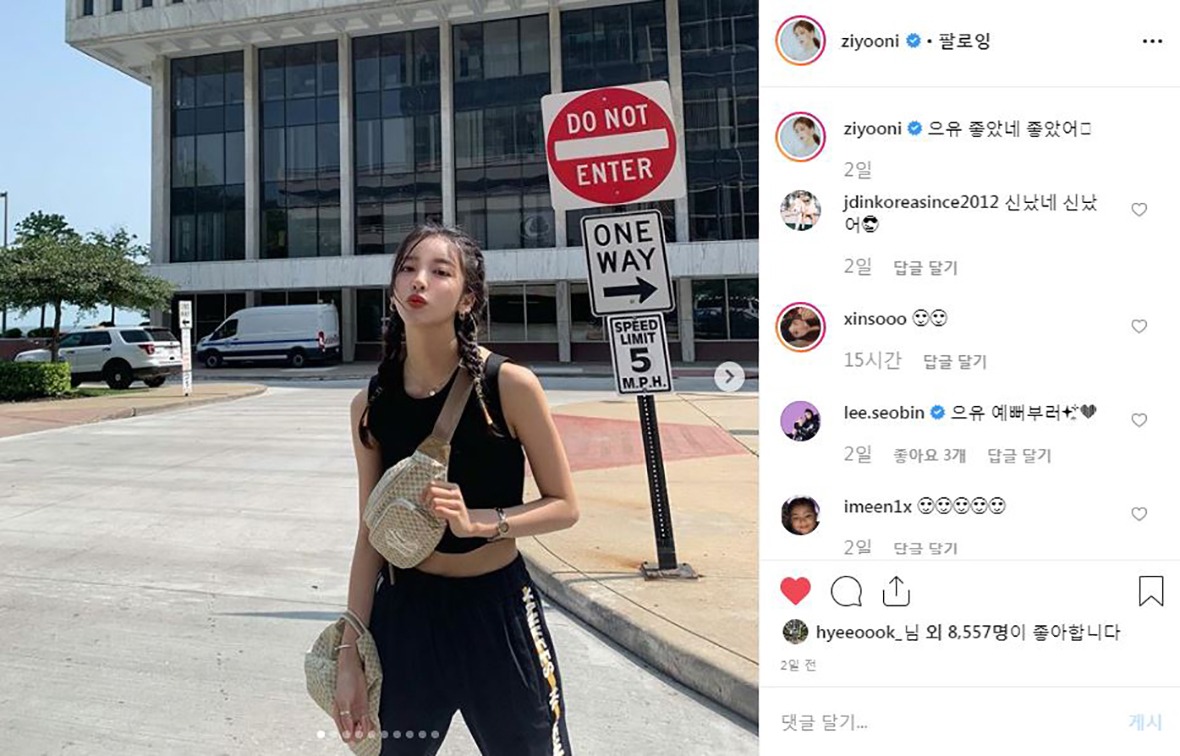
Task: Open the three-dot options menu
Action: [x=1152, y=41]
